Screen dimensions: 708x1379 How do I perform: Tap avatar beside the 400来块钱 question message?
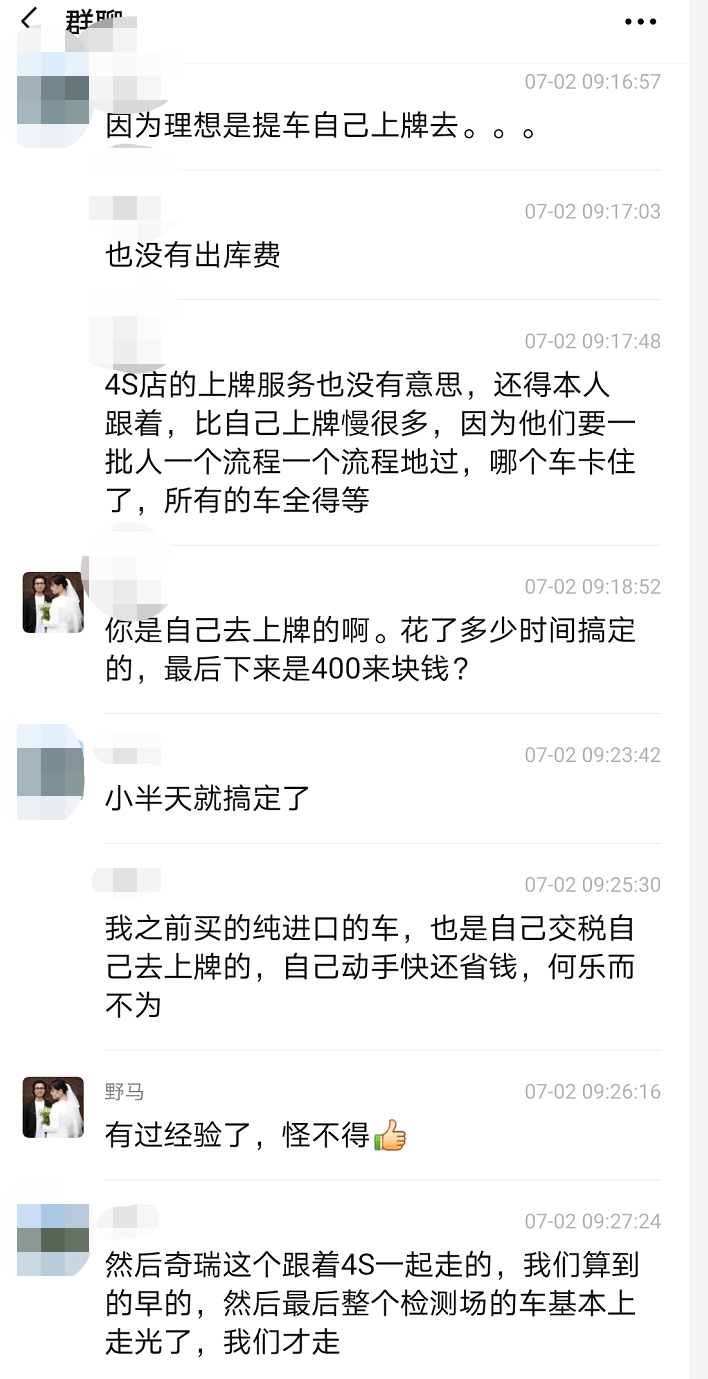(x=53, y=602)
